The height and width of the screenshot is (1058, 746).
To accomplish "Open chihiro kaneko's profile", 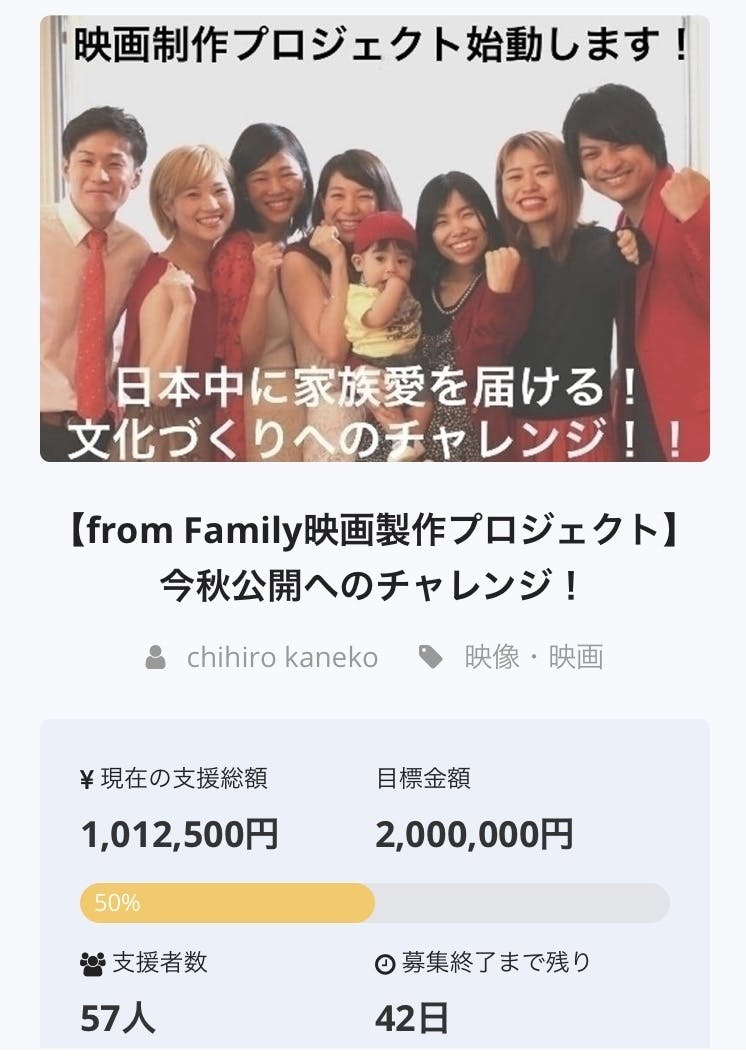I will 281,657.
